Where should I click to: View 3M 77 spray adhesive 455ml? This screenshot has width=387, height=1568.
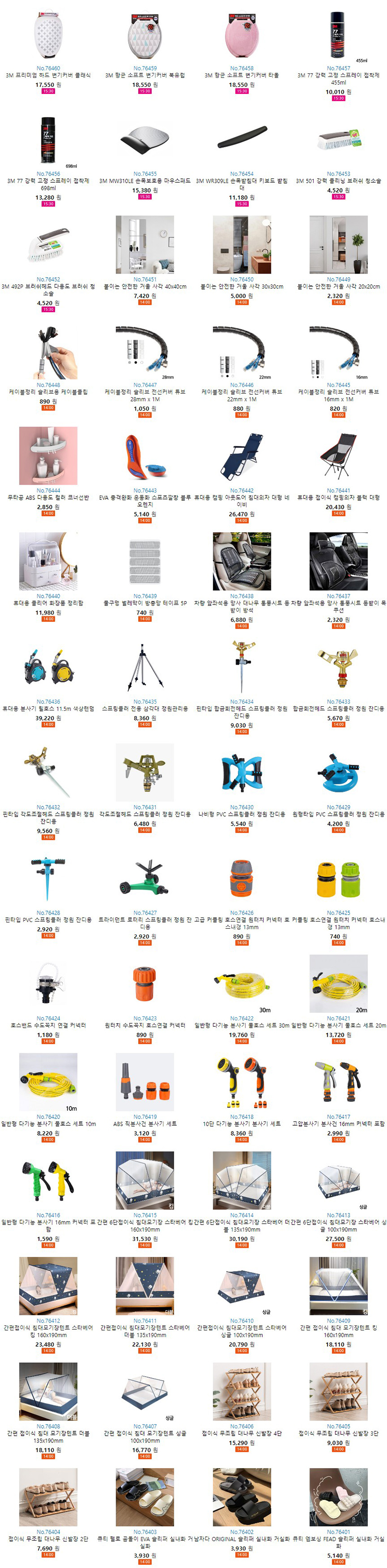tap(338, 35)
